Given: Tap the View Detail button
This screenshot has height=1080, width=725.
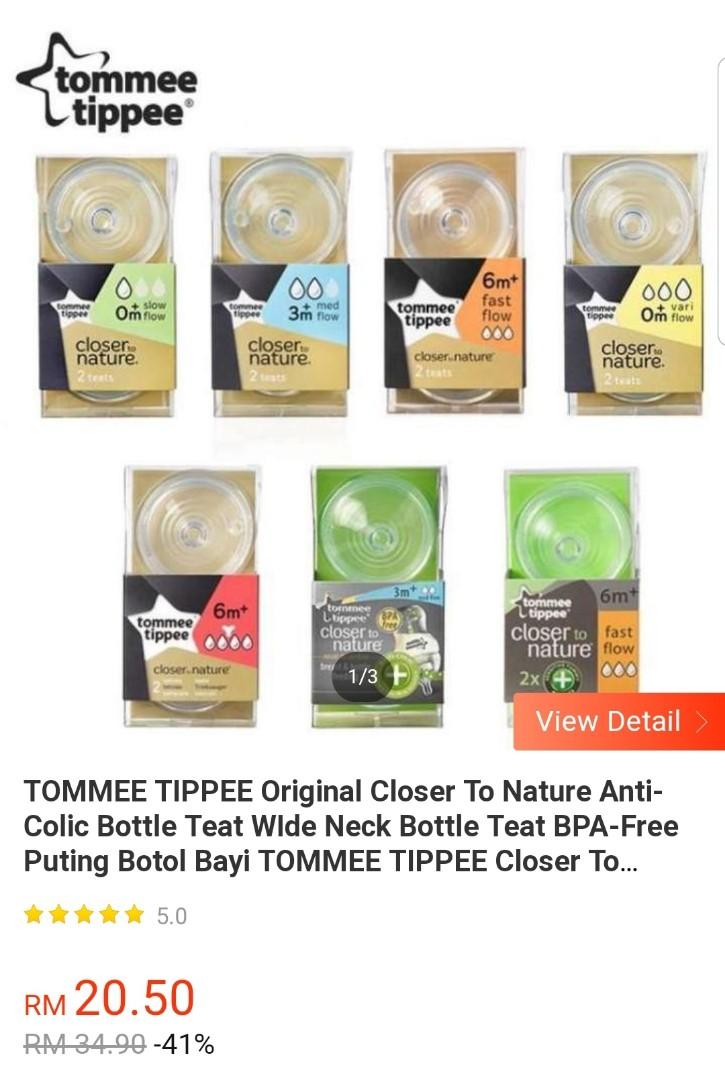Looking at the screenshot, I should pos(619,721).
